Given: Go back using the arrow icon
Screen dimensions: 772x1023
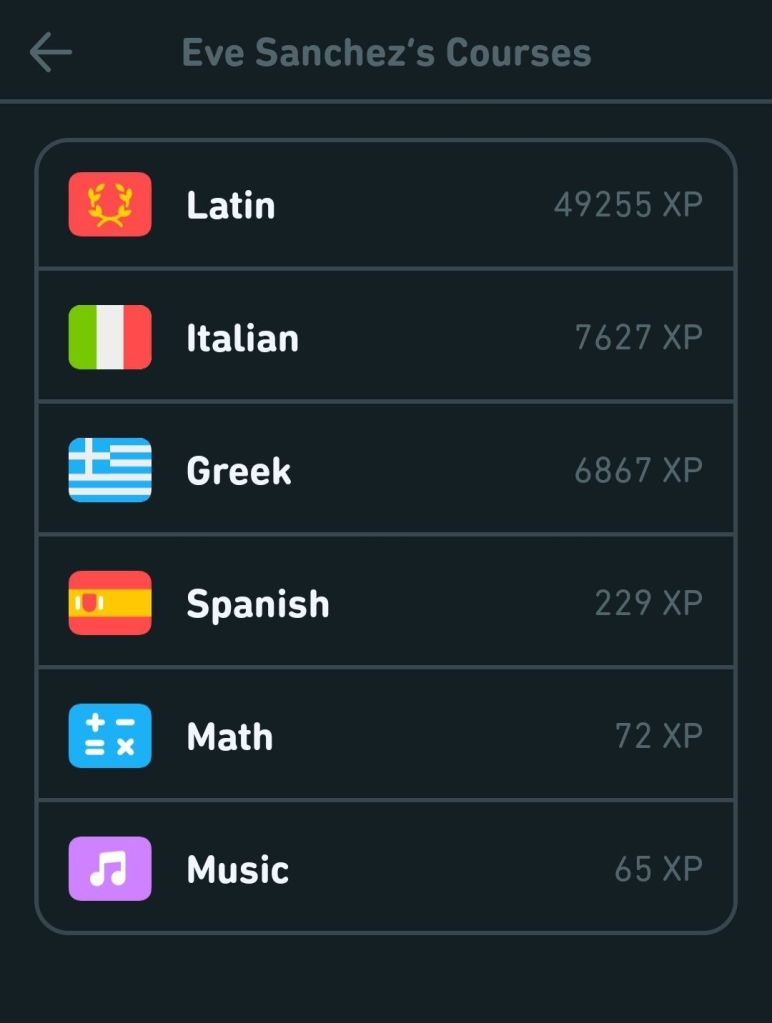Looking at the screenshot, I should point(50,52).
